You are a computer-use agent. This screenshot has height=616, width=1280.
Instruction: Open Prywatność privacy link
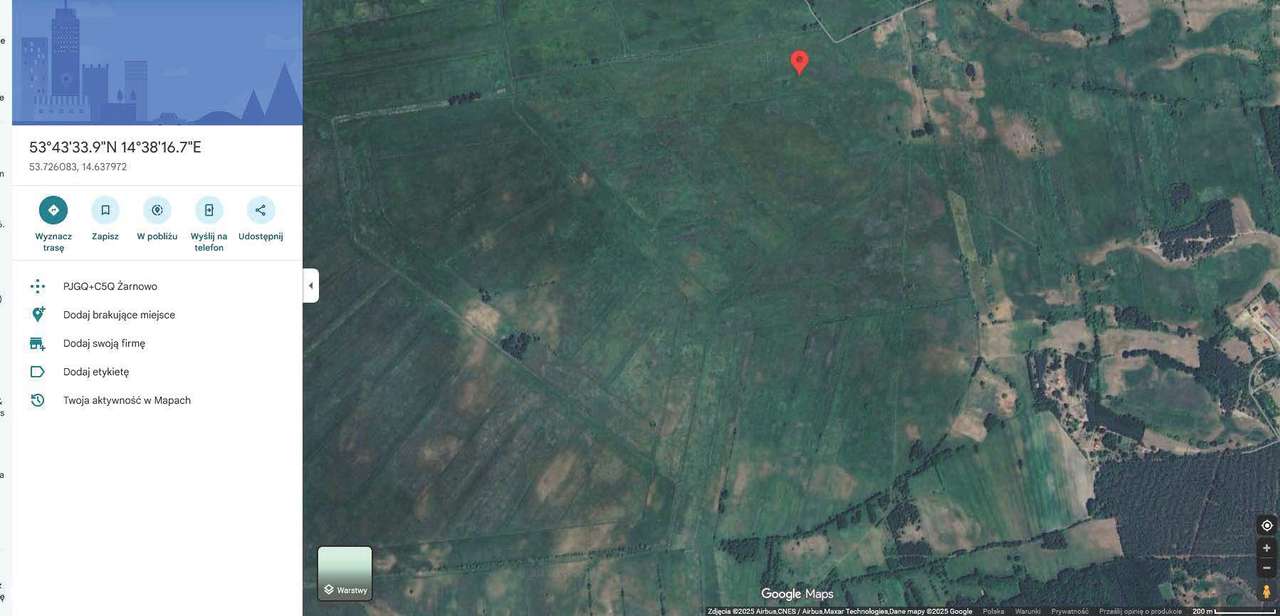[1069, 611]
